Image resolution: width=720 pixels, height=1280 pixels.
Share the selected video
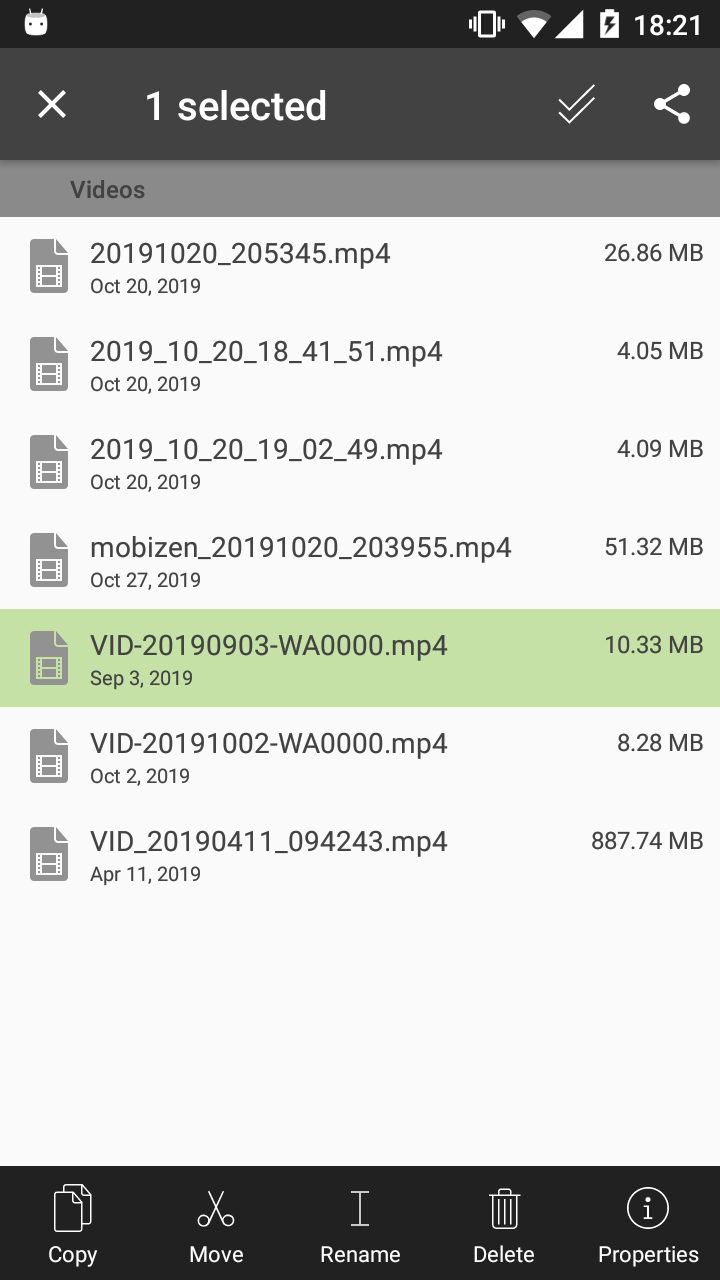click(672, 104)
